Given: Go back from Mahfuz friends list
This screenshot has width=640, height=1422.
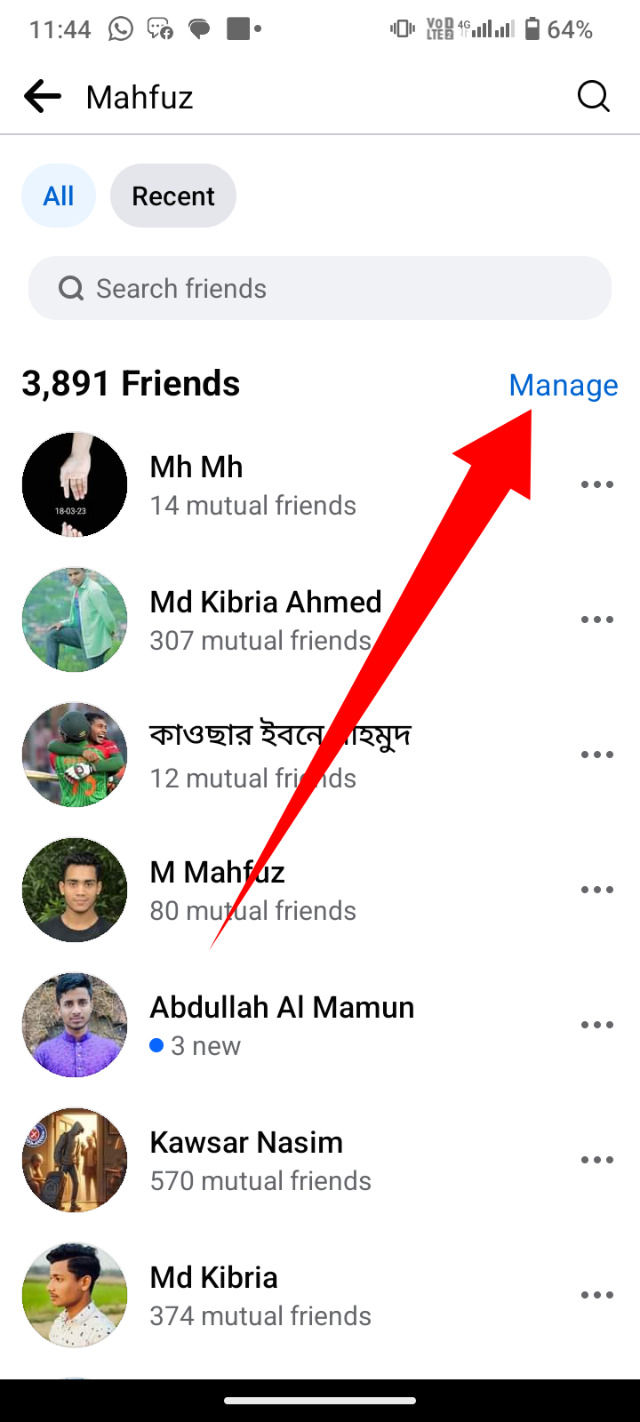Looking at the screenshot, I should click(x=42, y=97).
